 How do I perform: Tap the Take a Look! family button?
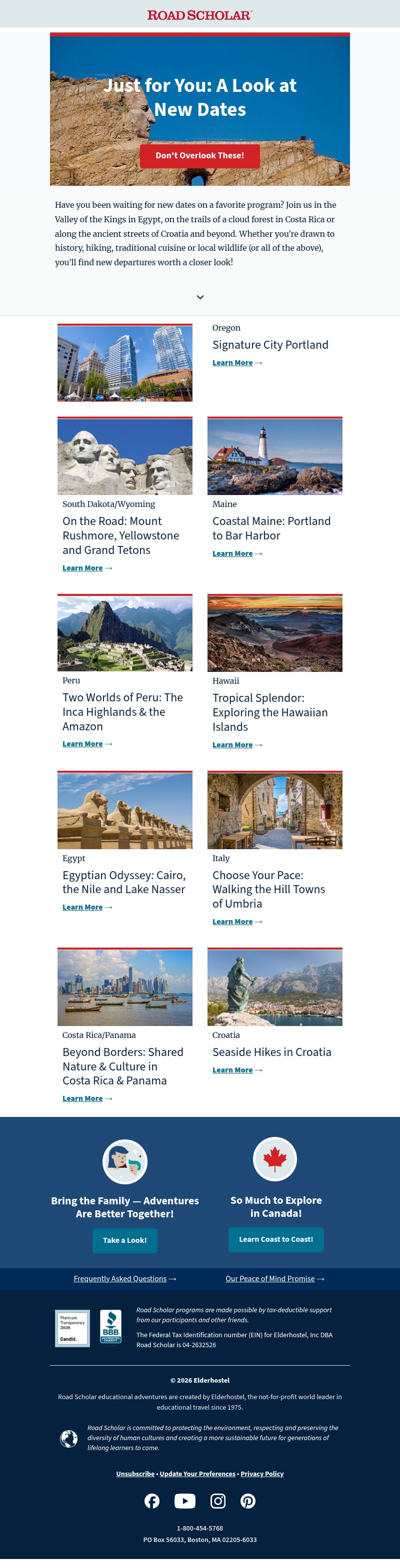[x=125, y=1240]
